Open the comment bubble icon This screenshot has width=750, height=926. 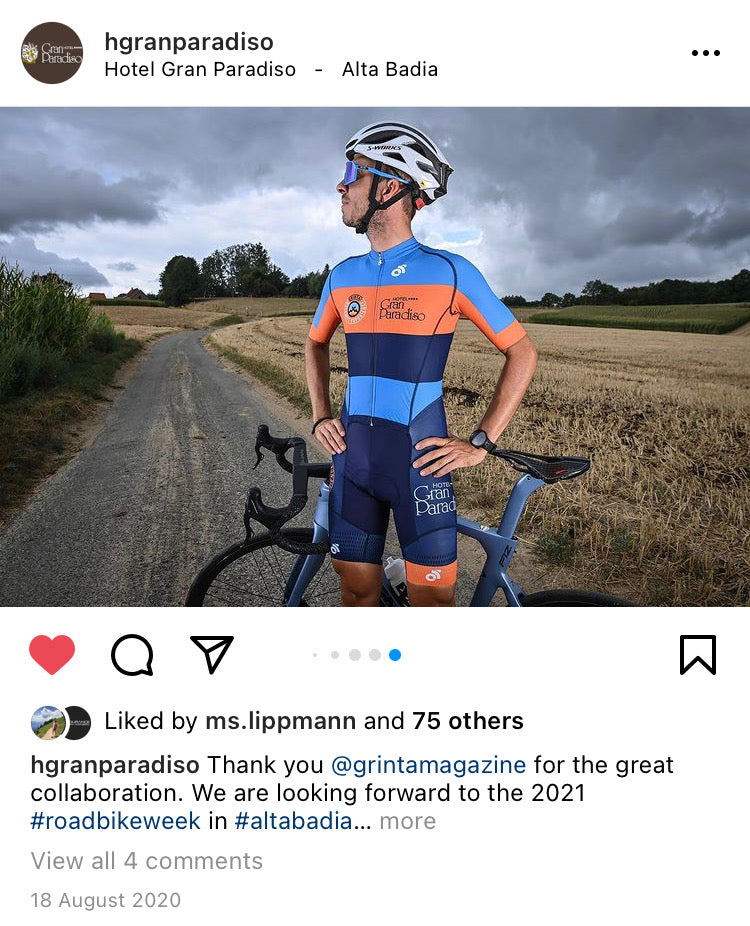point(132,655)
